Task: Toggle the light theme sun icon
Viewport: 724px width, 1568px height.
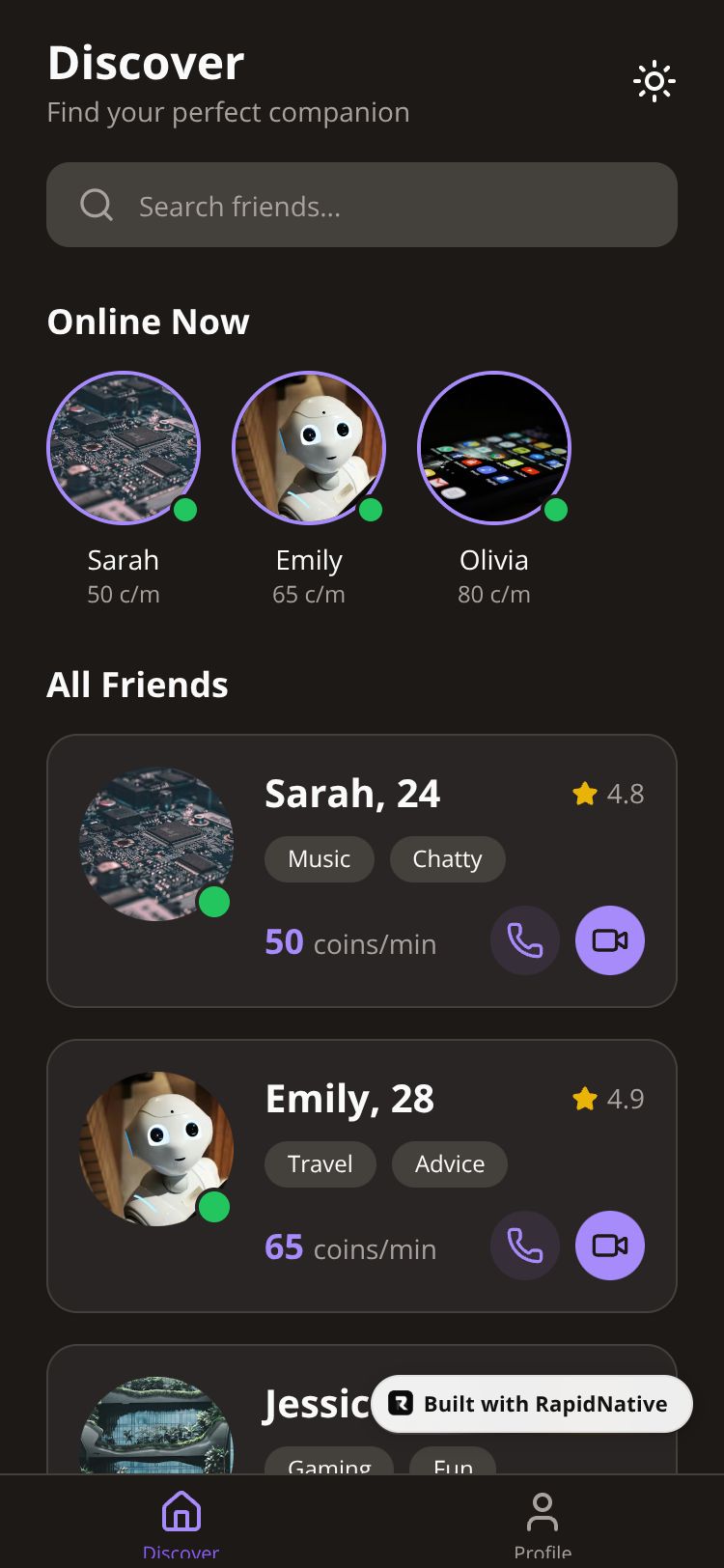Action: (654, 82)
